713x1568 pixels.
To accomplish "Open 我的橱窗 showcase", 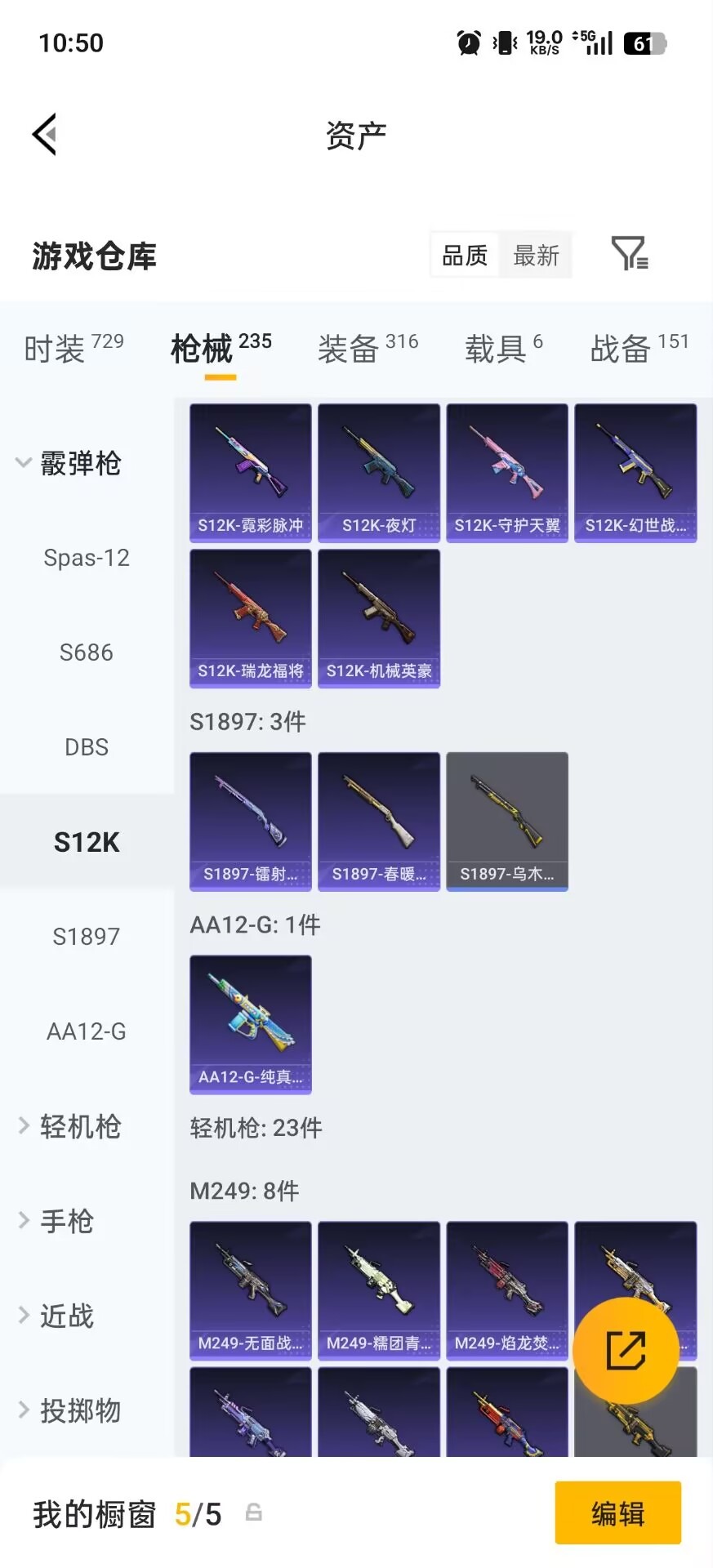I will point(92,1513).
